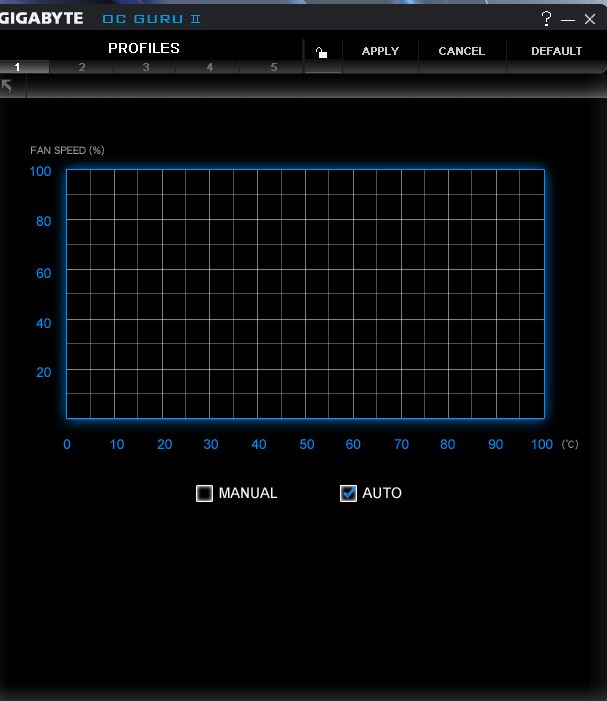Switch to profile 5
Screen dimensions: 607x701
click(274, 67)
